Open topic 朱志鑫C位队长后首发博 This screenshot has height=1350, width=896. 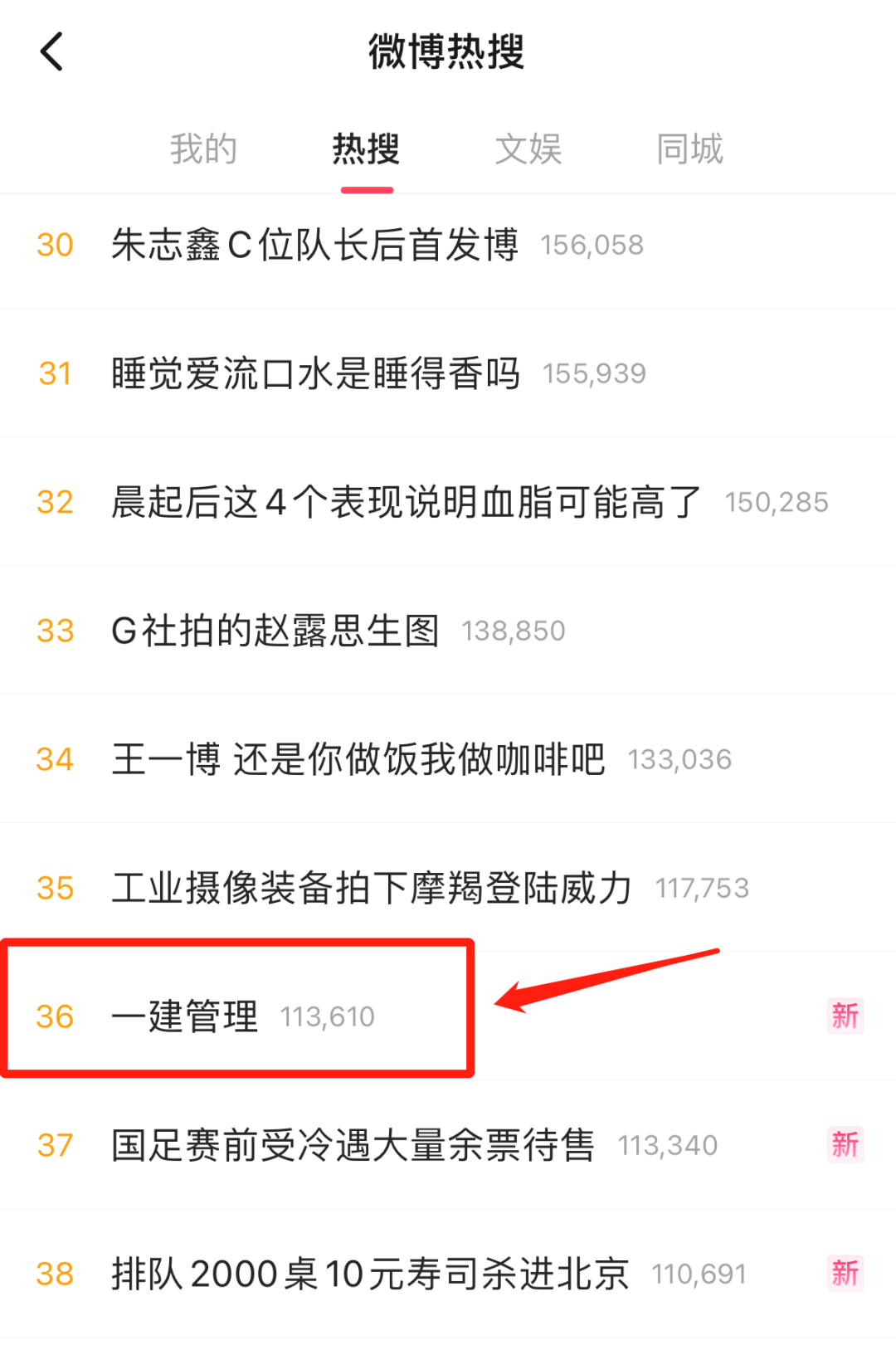click(x=315, y=246)
